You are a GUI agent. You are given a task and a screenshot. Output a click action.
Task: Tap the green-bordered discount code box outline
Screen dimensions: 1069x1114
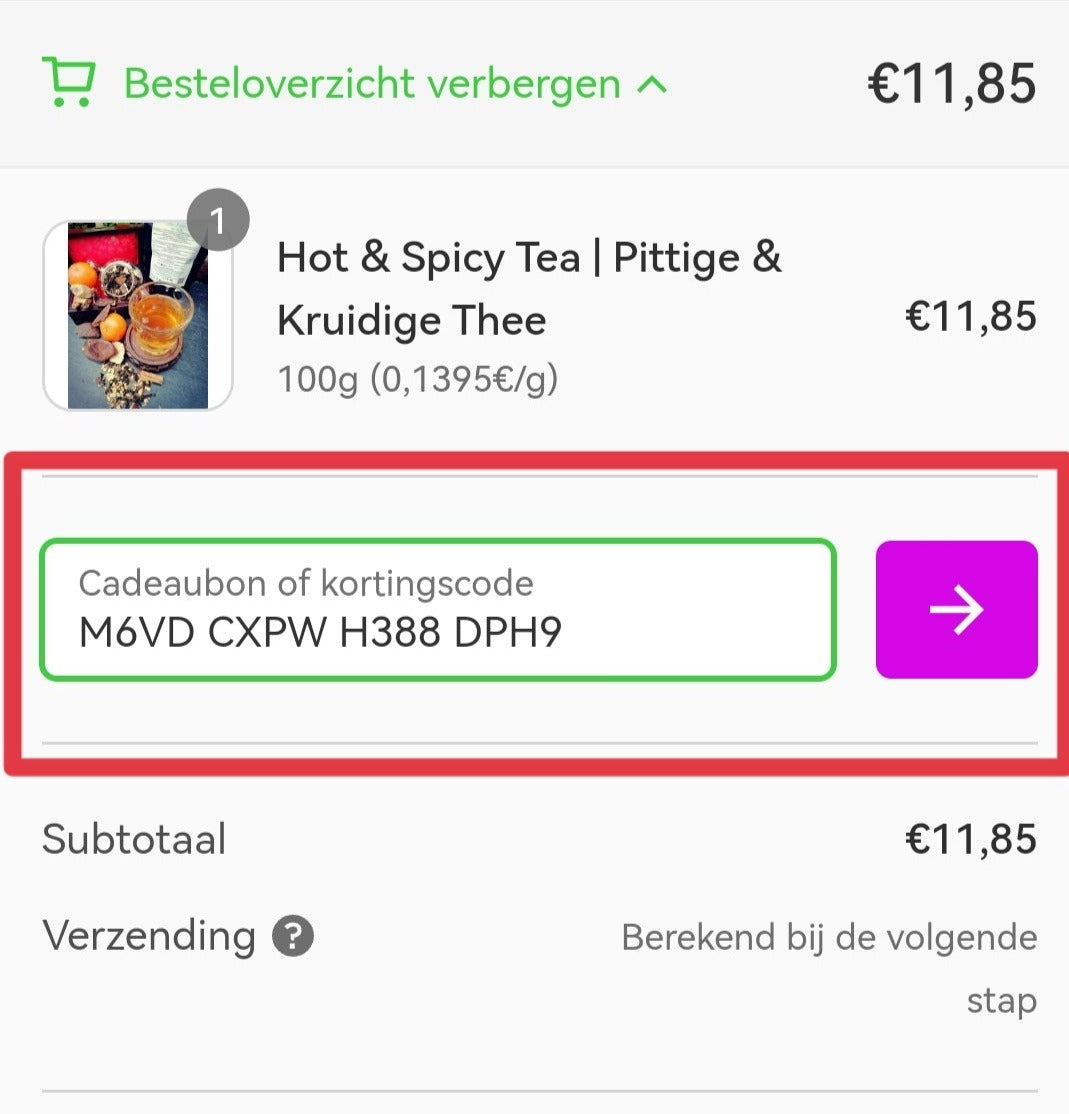point(440,545)
